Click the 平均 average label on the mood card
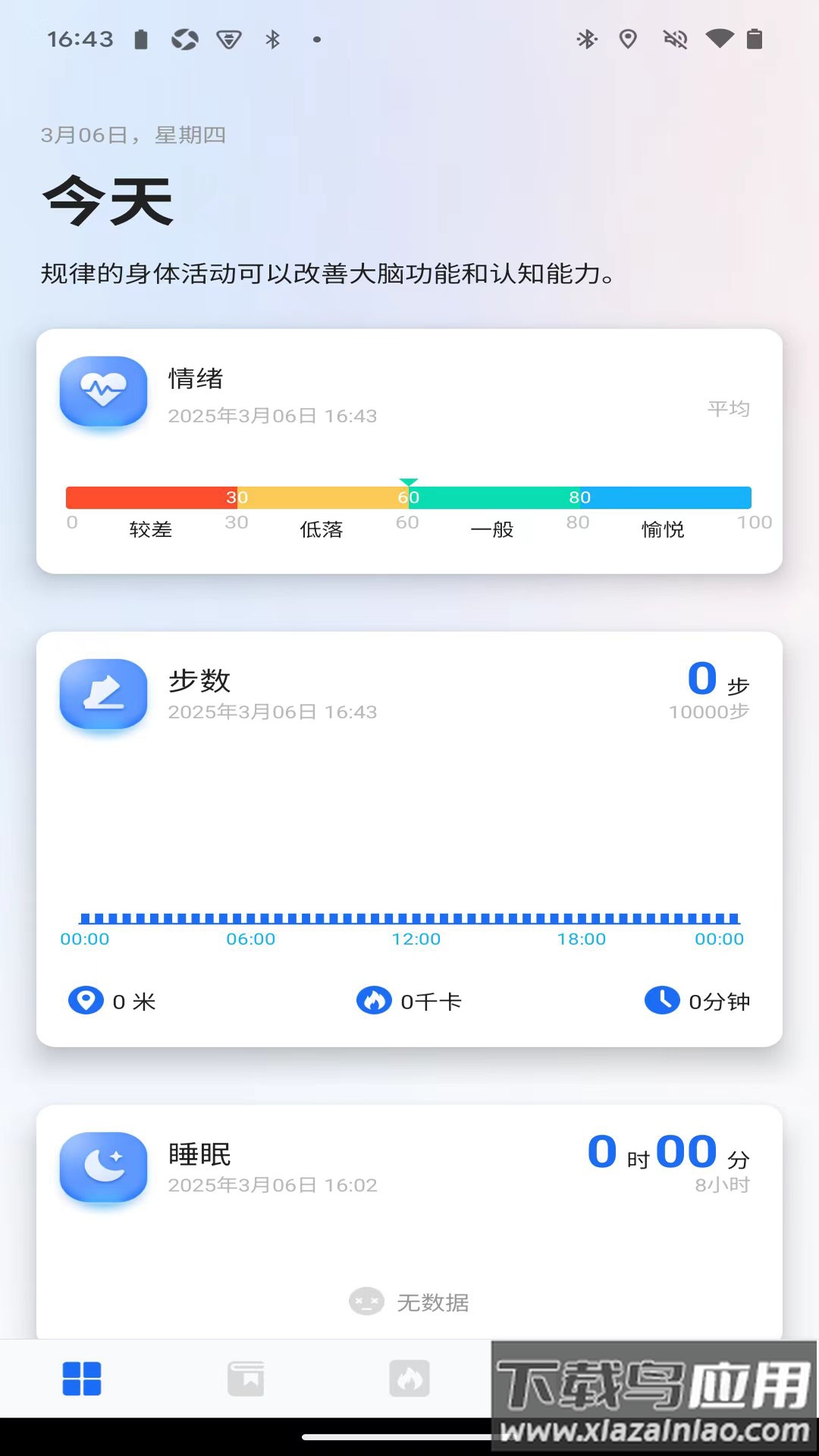Screen dimensions: 819x1456 coord(729,408)
